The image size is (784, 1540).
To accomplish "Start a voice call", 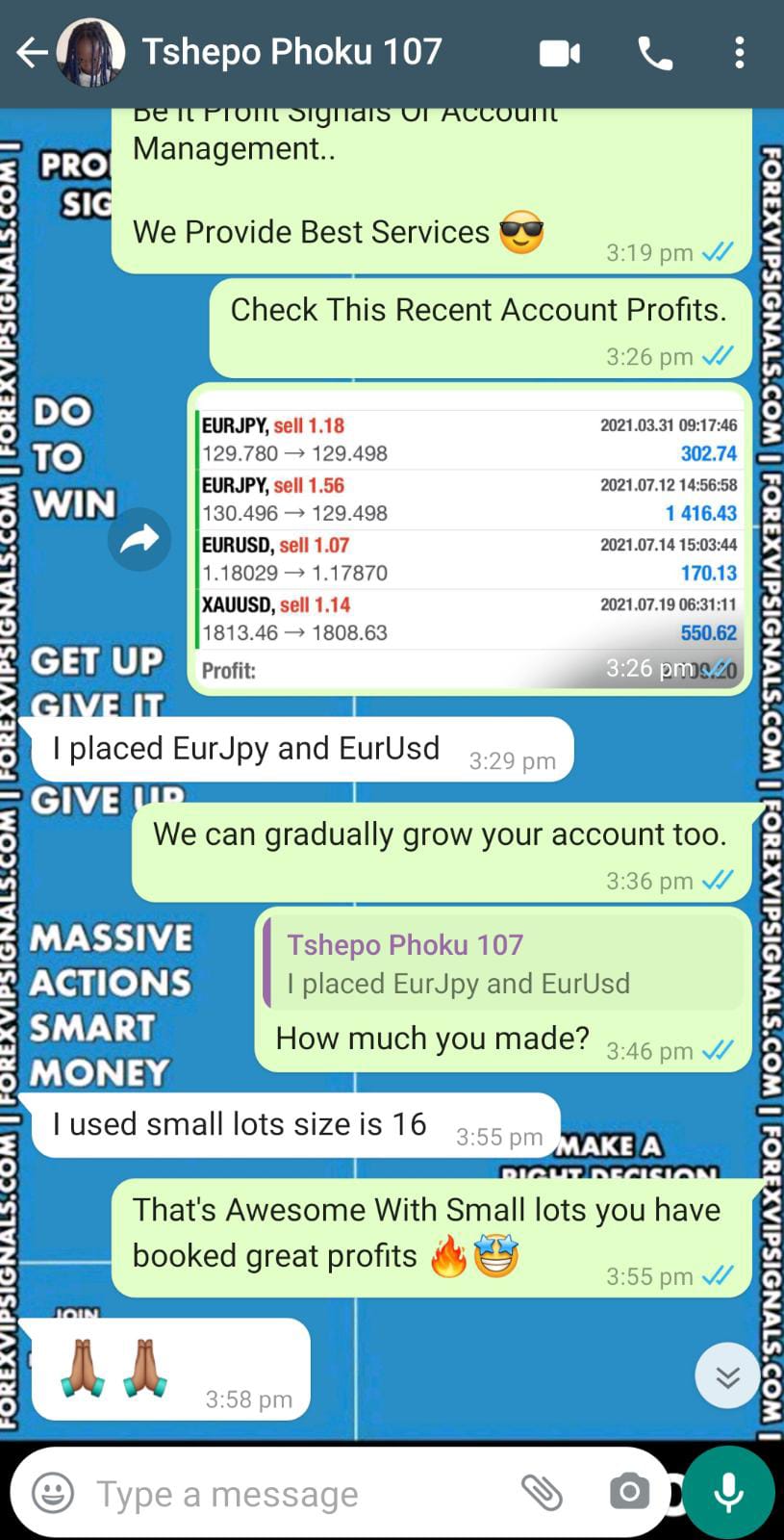I will (655, 54).
